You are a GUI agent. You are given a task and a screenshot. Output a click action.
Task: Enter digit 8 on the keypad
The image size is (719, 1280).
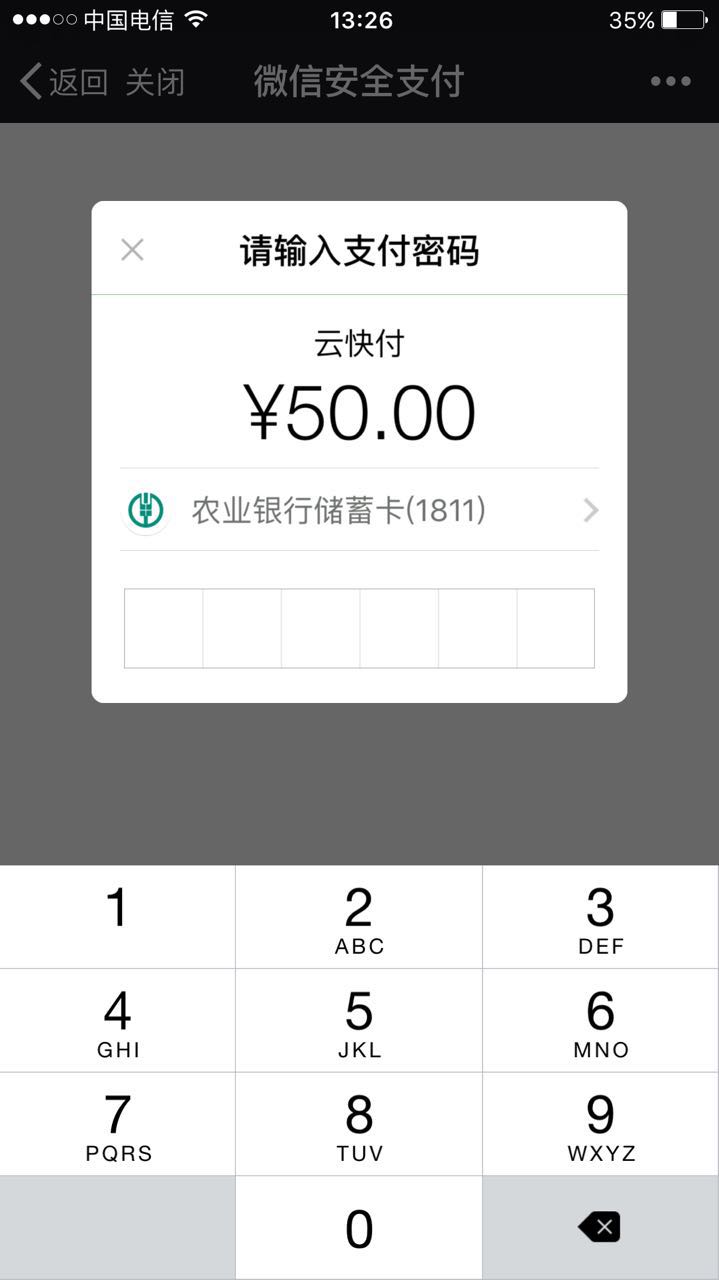(x=359, y=1124)
